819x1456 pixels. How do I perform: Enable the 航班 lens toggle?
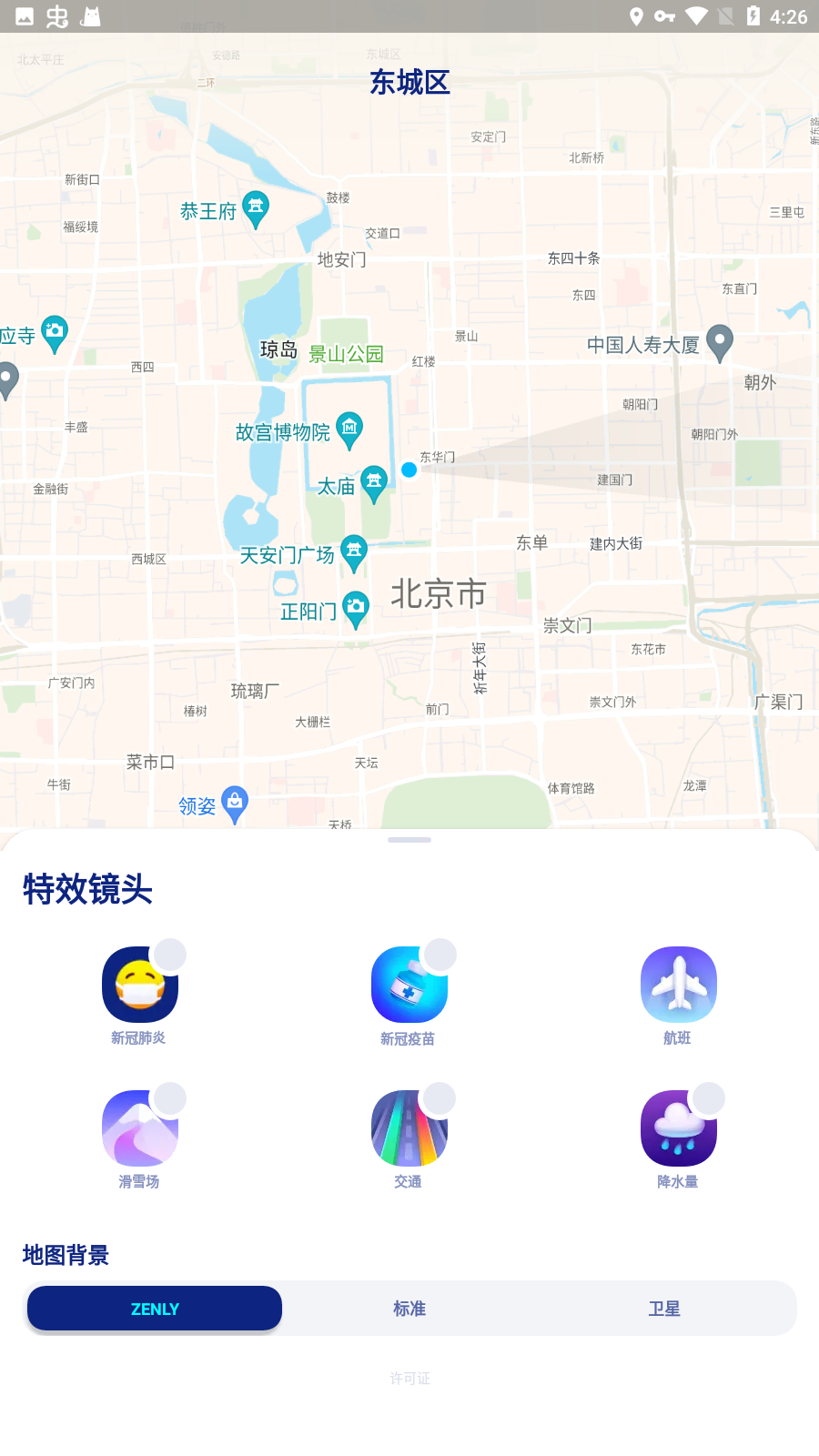coord(711,954)
